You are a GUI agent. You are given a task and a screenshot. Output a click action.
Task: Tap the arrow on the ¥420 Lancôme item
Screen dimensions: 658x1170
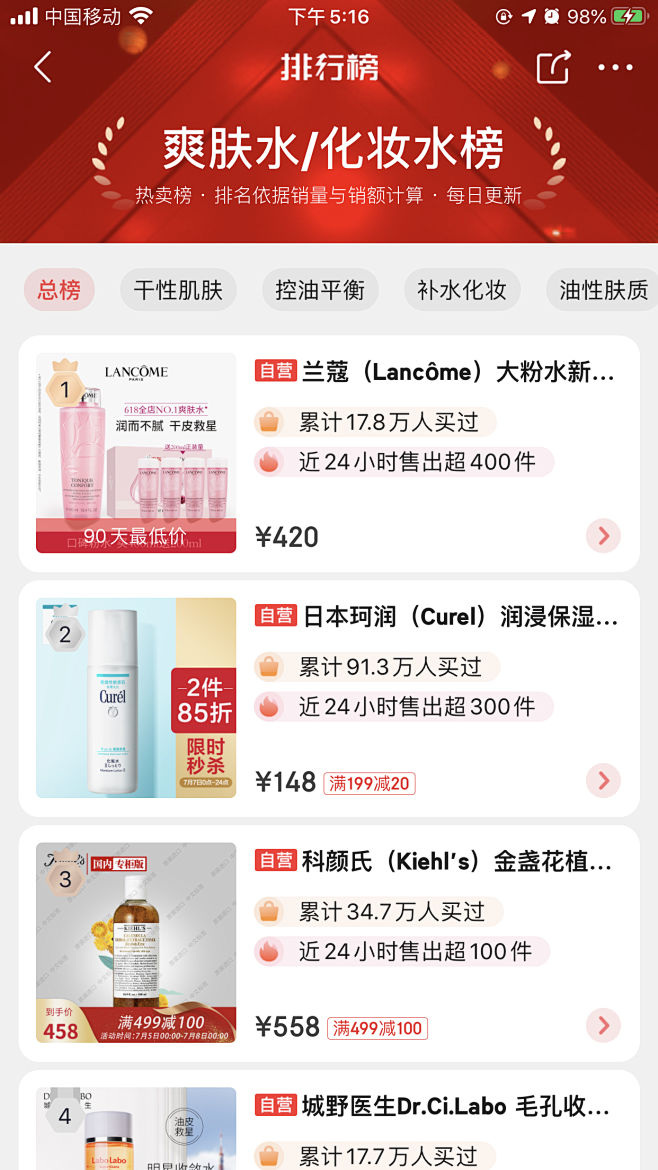tap(603, 536)
